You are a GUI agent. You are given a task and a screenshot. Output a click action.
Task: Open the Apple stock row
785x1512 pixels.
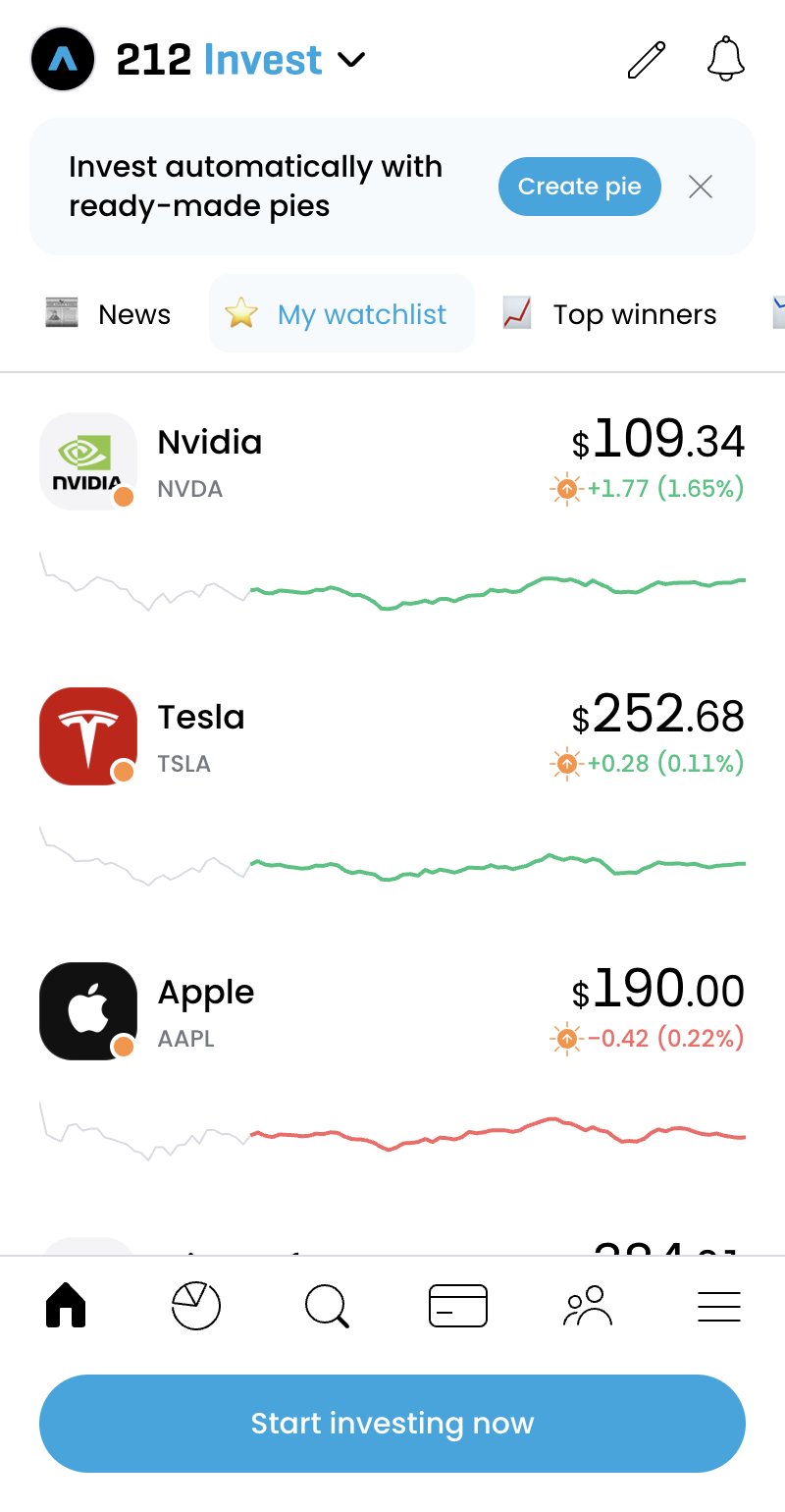tap(392, 1011)
